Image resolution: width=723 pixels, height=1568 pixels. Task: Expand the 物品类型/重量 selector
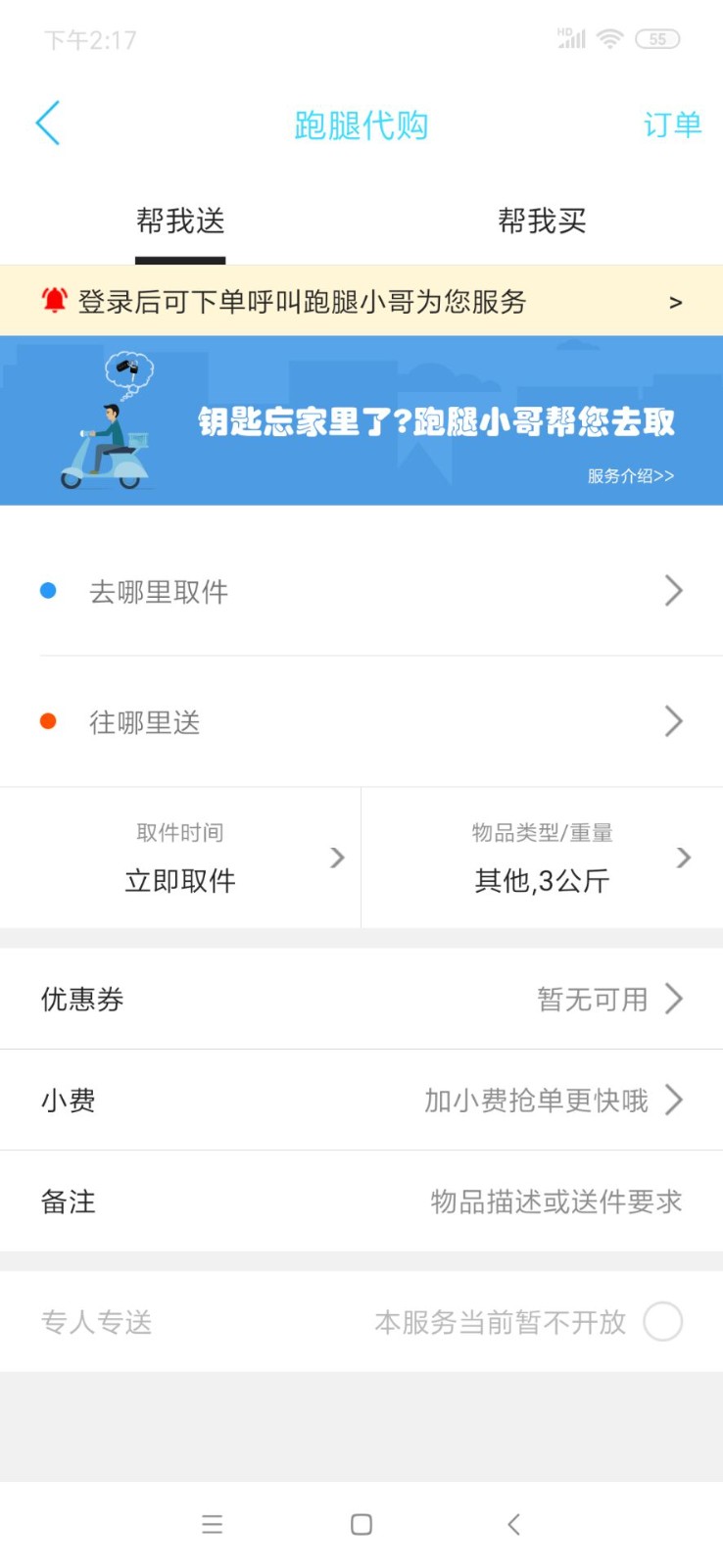pos(542,857)
